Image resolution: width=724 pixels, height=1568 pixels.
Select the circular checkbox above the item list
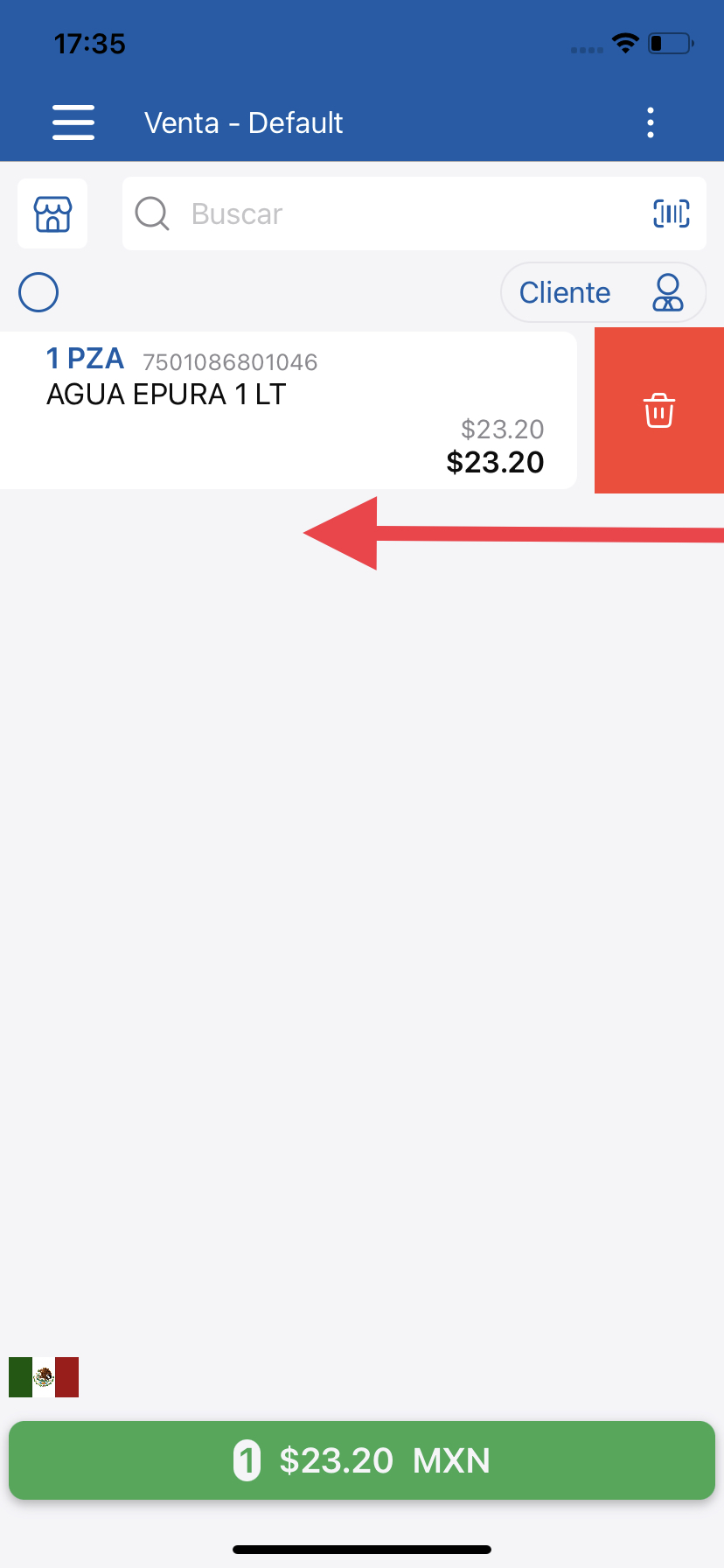38,292
